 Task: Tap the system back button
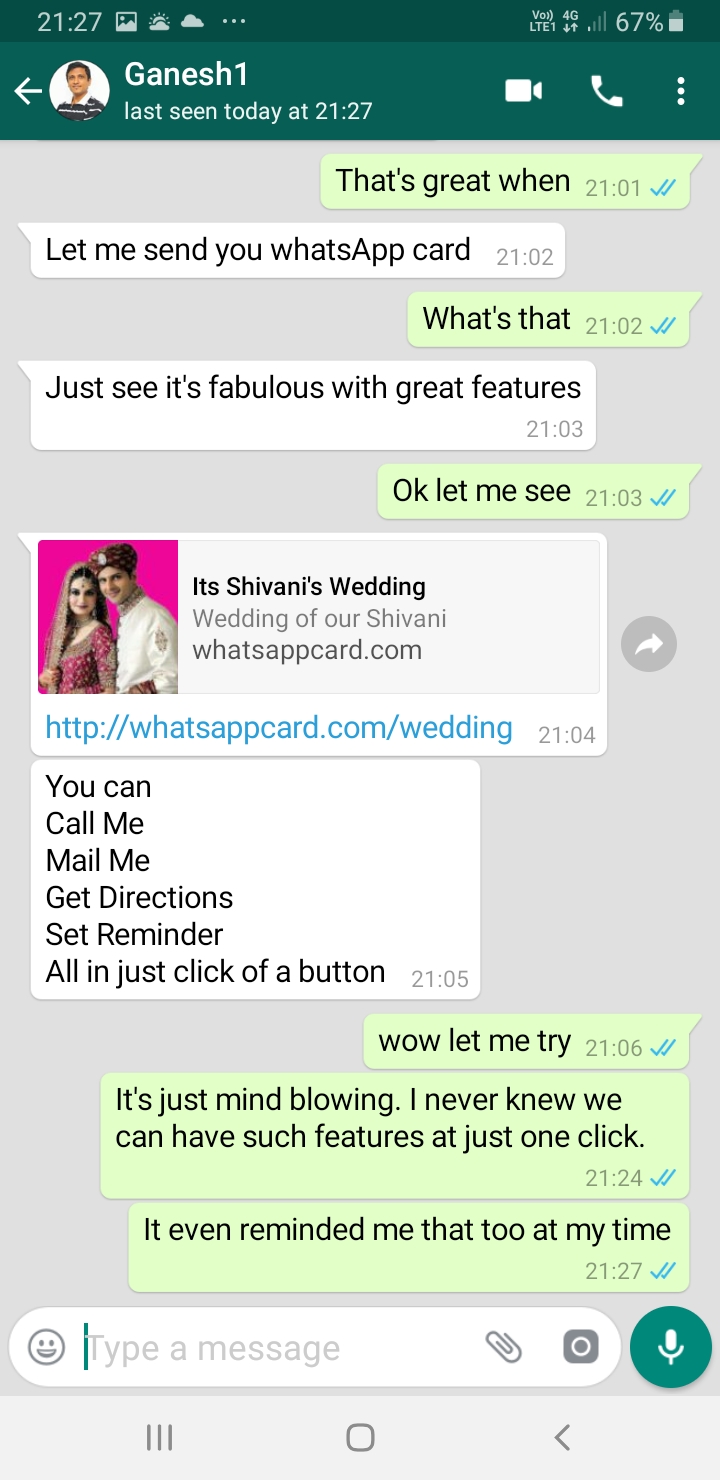[x=562, y=1438]
